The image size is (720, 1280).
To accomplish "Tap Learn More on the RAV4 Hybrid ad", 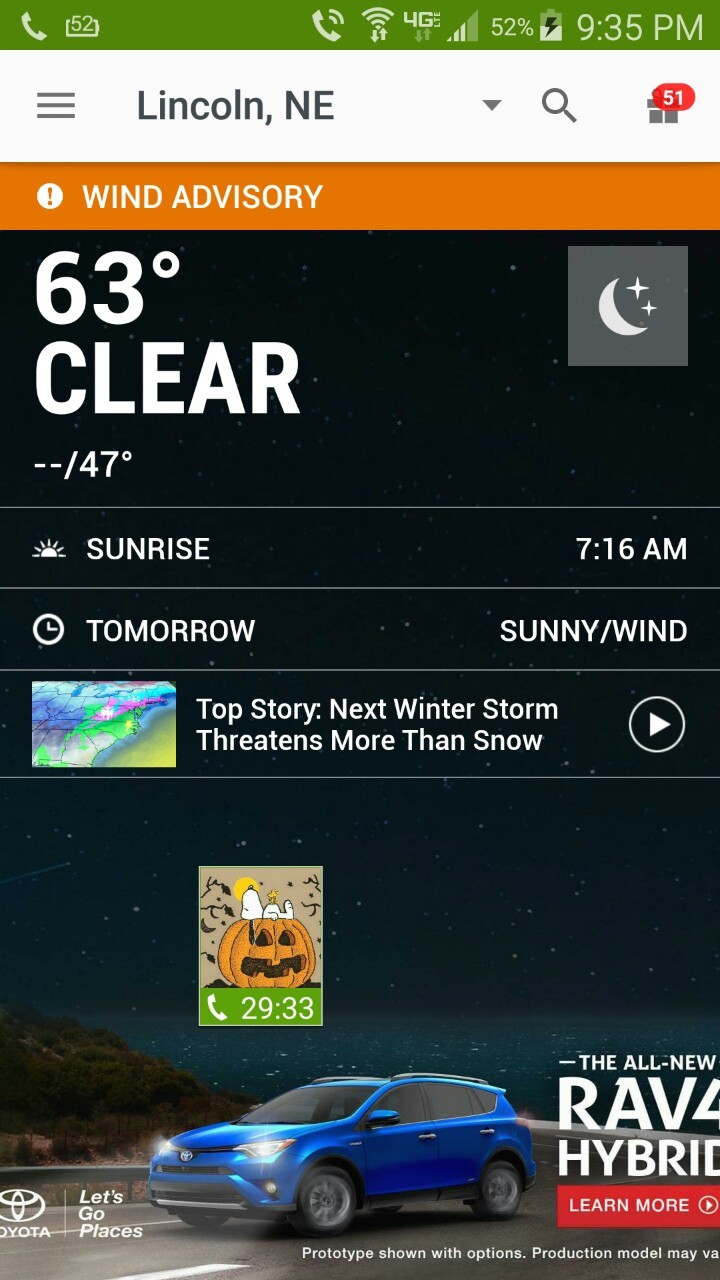I will point(637,1205).
